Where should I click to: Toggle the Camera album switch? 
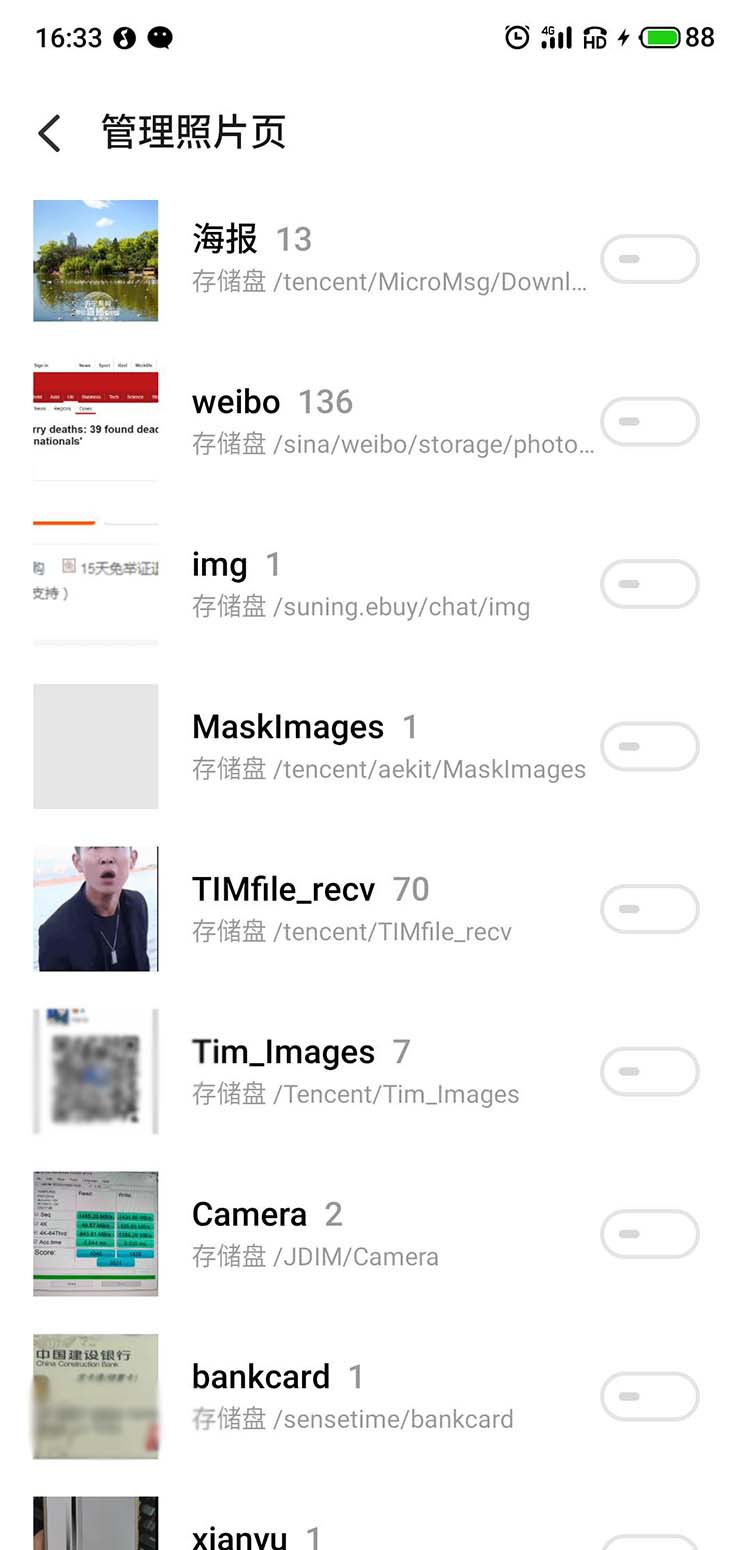[649, 1234]
